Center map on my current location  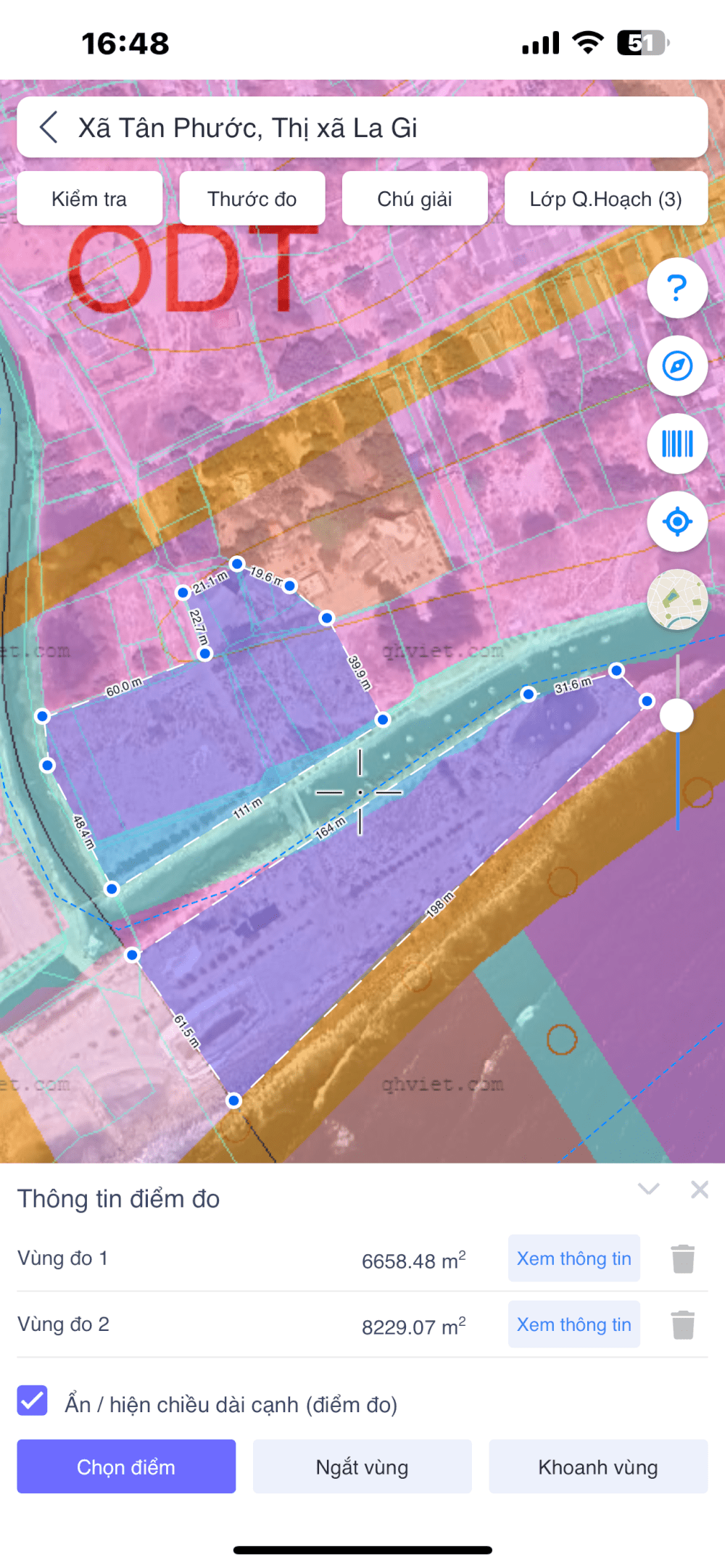coord(677,522)
